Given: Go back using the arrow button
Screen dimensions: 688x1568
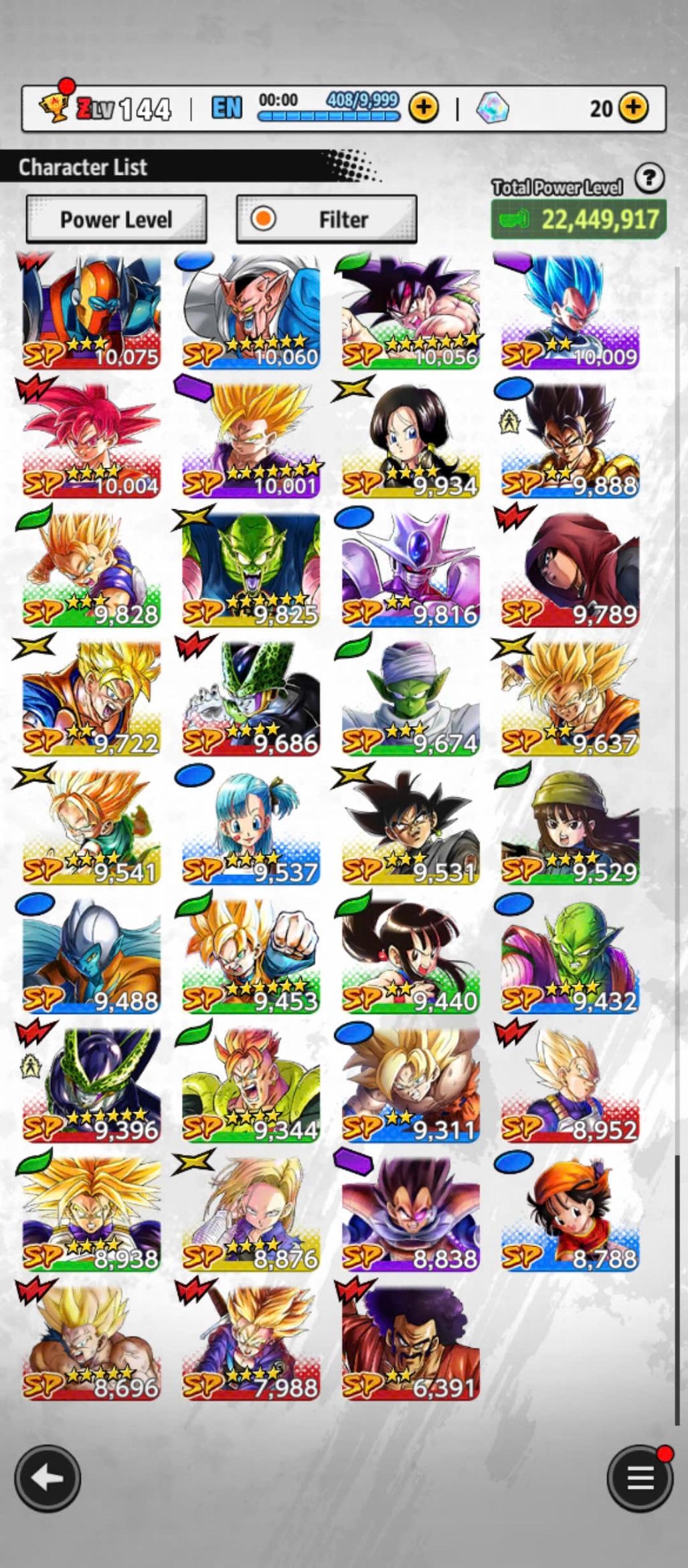Looking at the screenshot, I should click(48, 1478).
